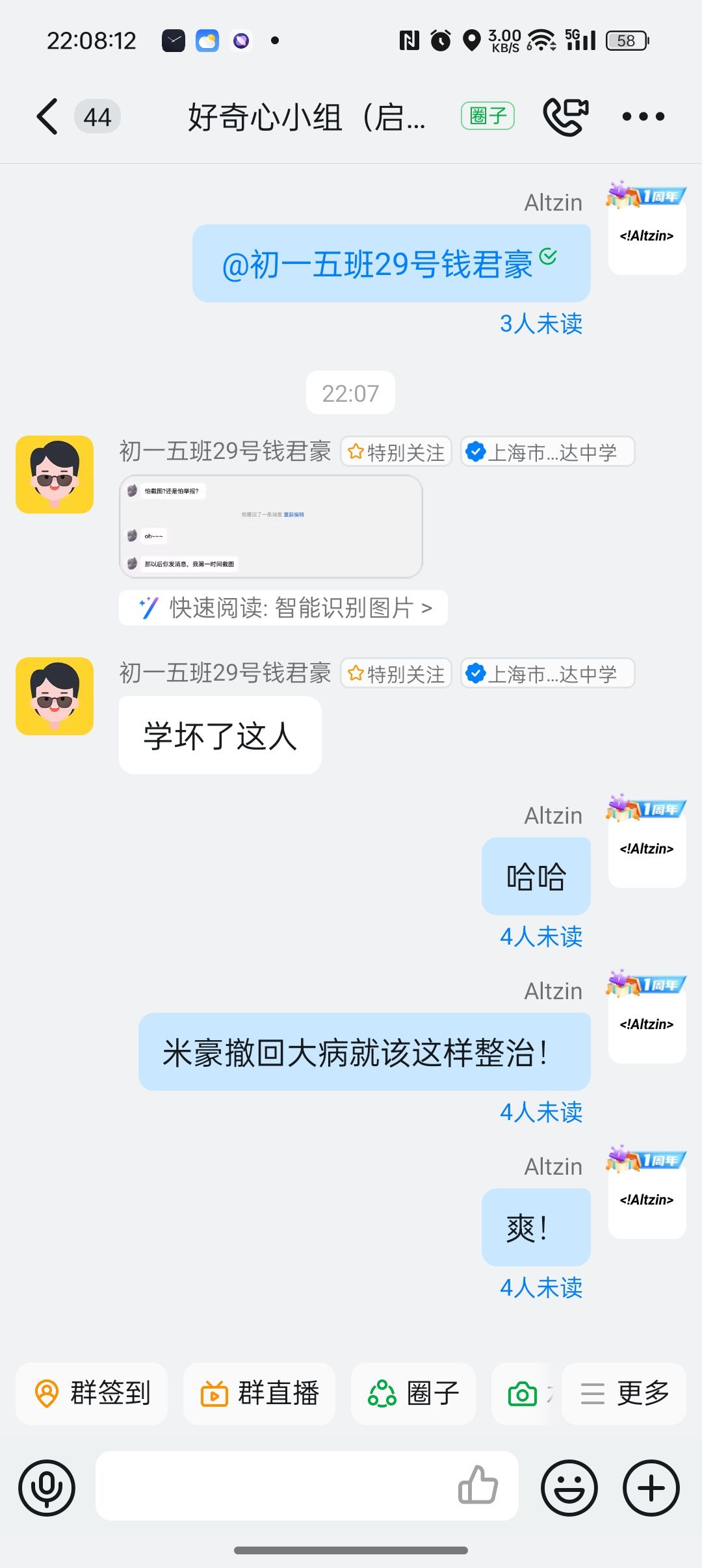
Task: Tap 快速阅读: 智能识别图片 link
Action: (283, 608)
